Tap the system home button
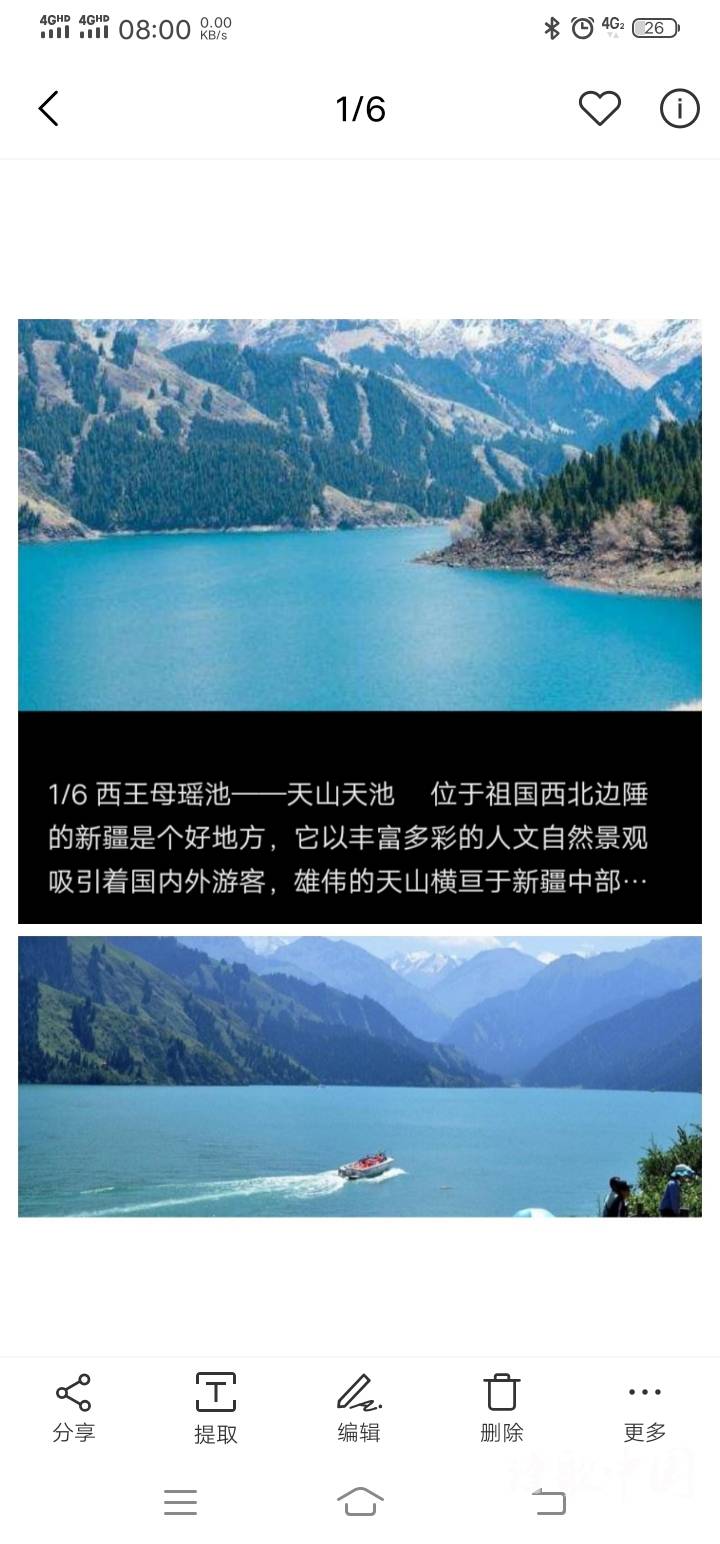The width and height of the screenshot is (720, 1544). (360, 1501)
